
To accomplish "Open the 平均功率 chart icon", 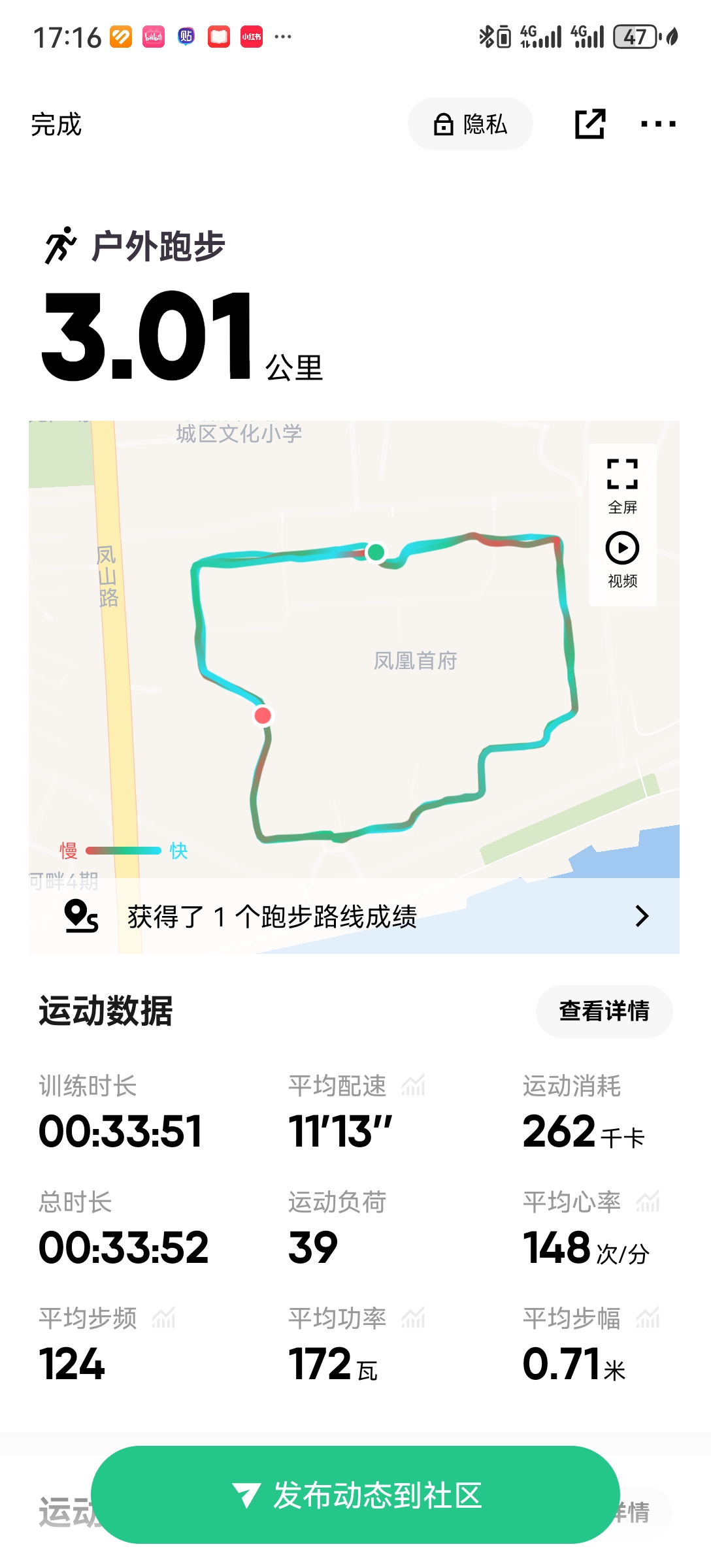I will coord(413,1318).
